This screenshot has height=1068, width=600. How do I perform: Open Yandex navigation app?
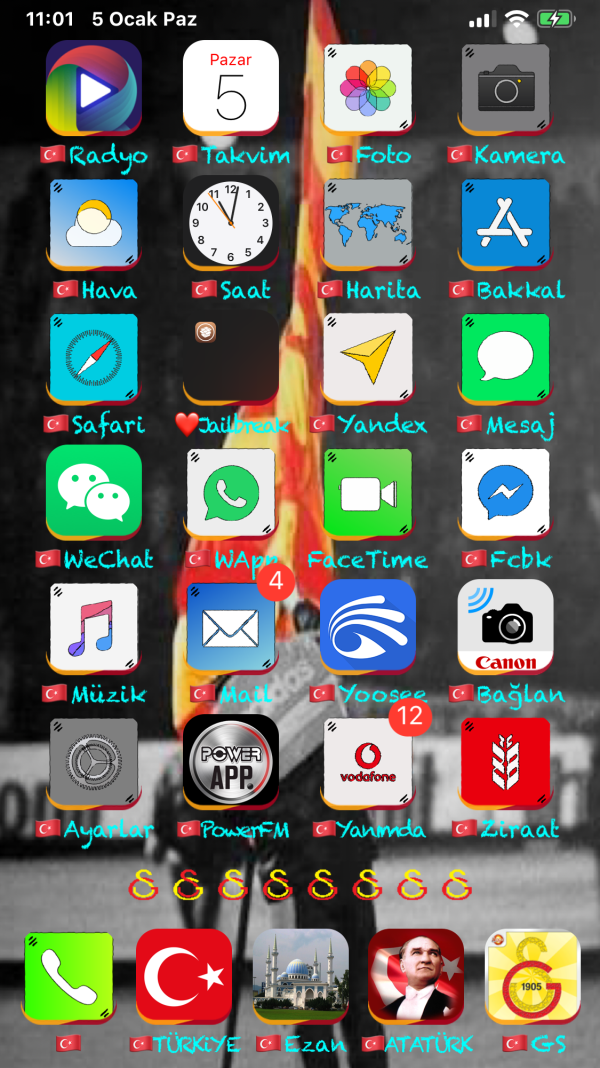368,359
